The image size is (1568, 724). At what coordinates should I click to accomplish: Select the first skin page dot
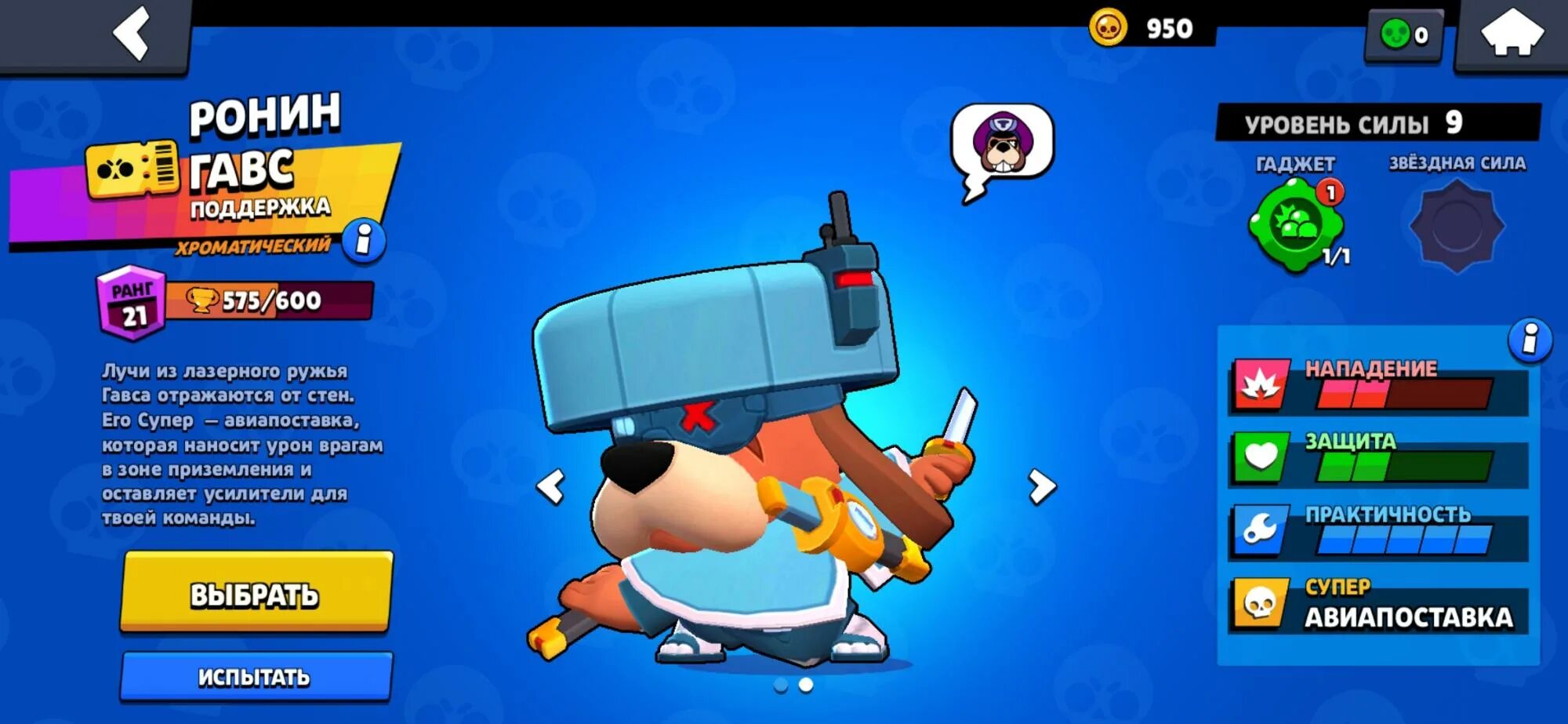[780, 686]
